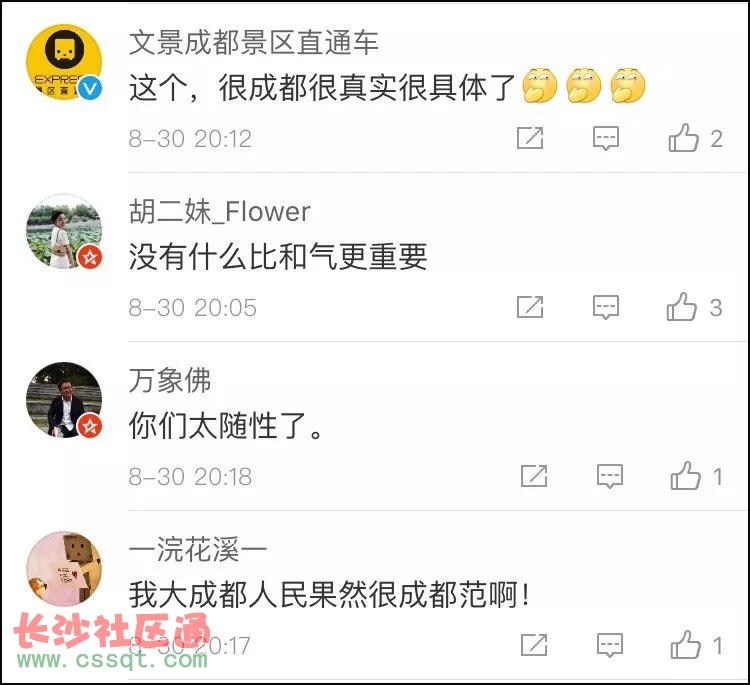Image resolution: width=750 pixels, height=685 pixels.
Task: Repost 万象佛's comment
Action: pyautogui.click(x=534, y=476)
